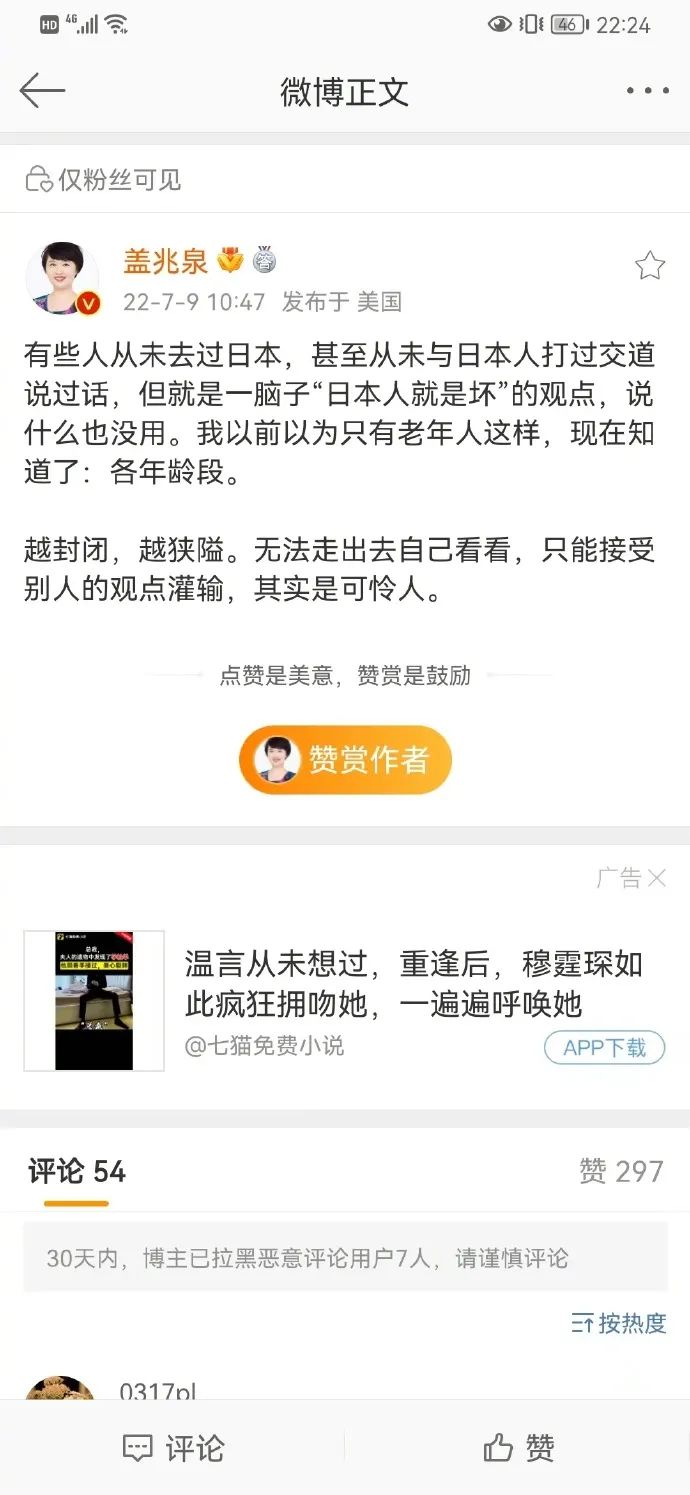Screen dimensions: 690x1495
Task: Tap the 赞赏作者 reward button
Action: 345,760
